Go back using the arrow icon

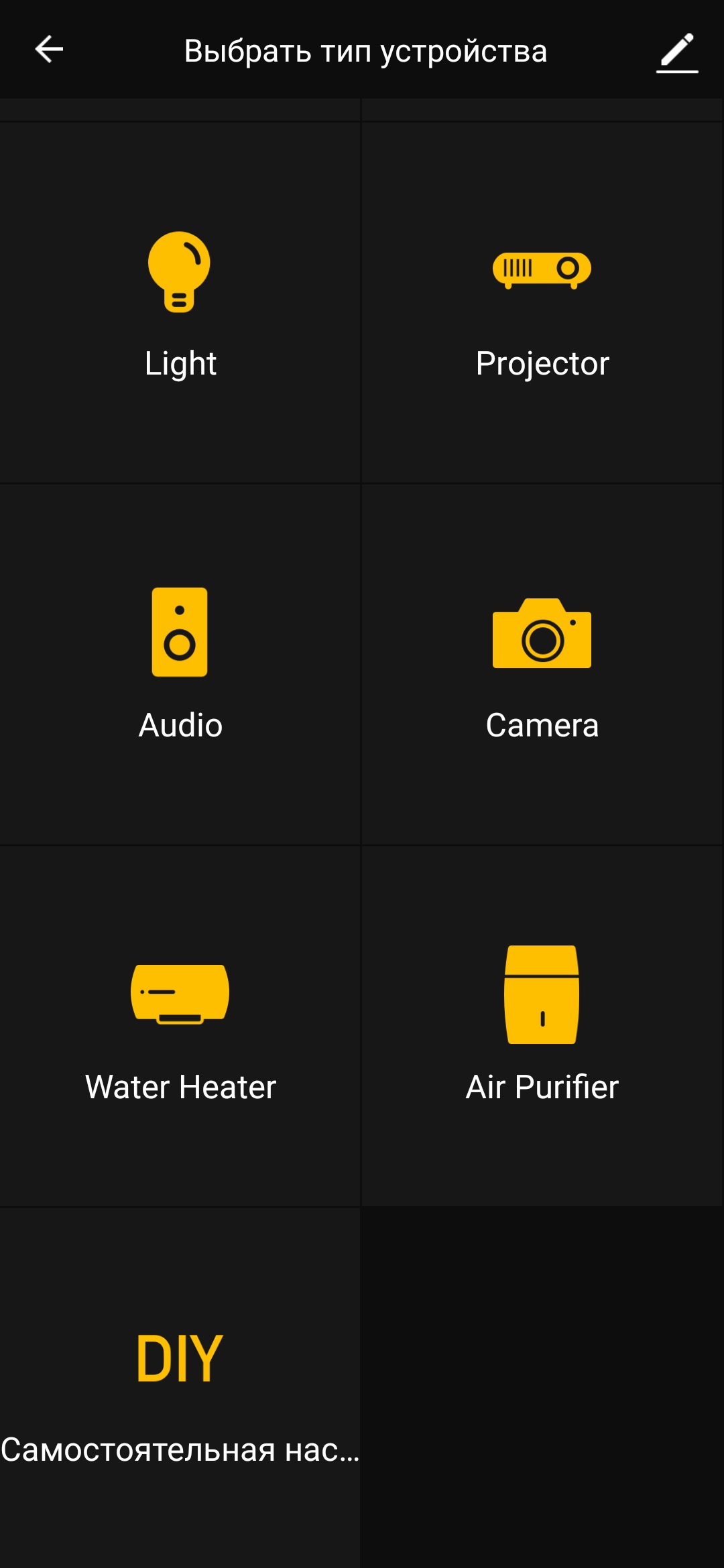click(x=49, y=50)
